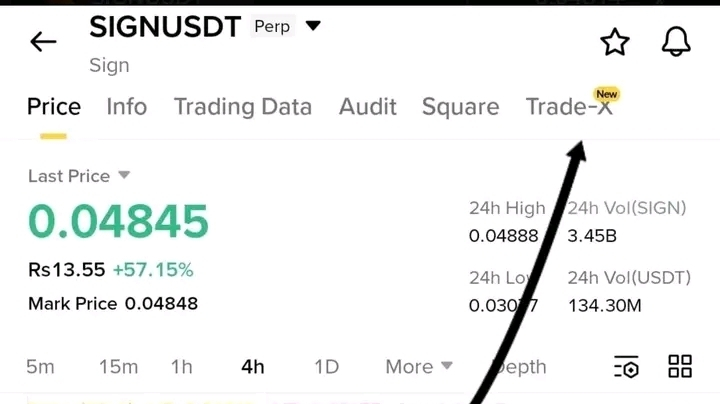
Task: Open the SIGNUSDT pair selector dropdown
Action: point(313,26)
